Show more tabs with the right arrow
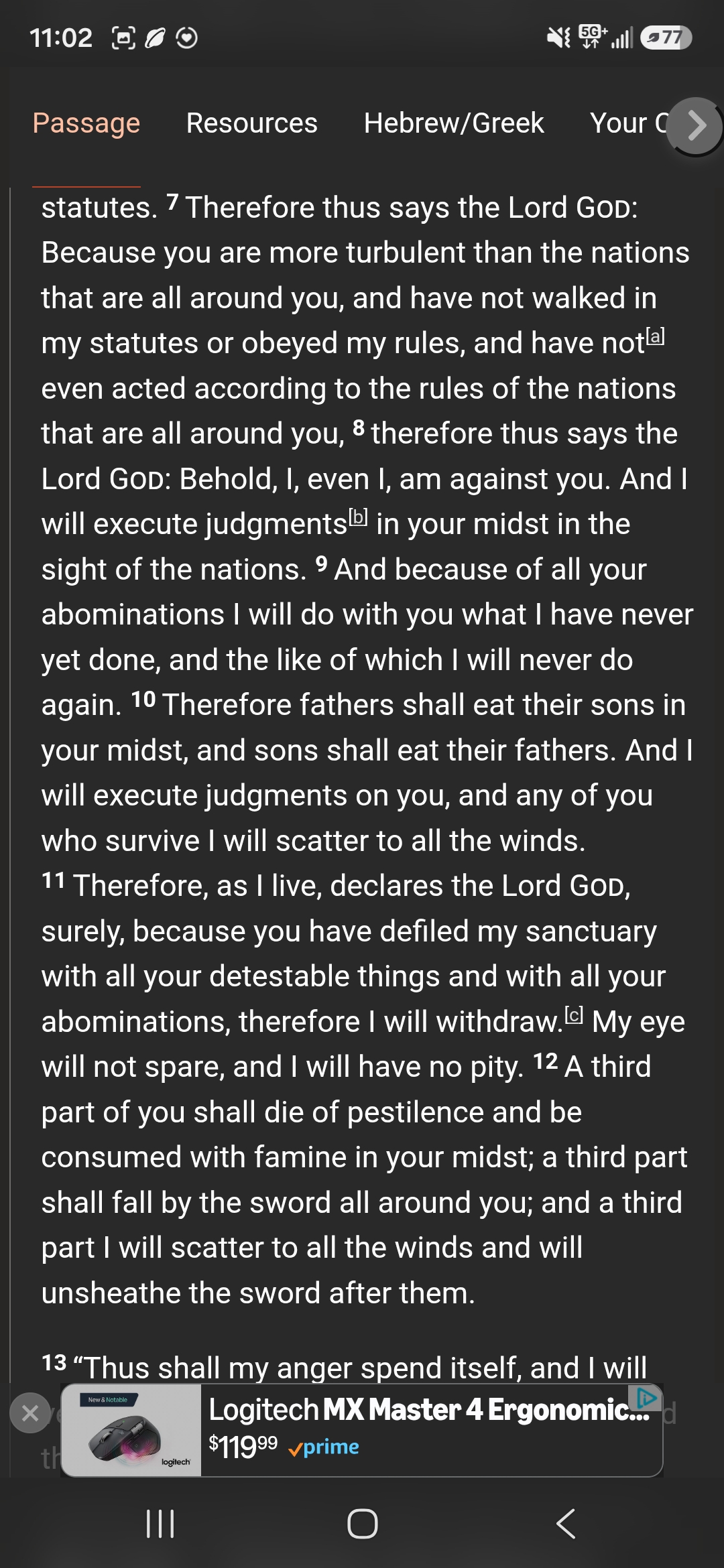This screenshot has height=1568, width=724. tap(695, 126)
